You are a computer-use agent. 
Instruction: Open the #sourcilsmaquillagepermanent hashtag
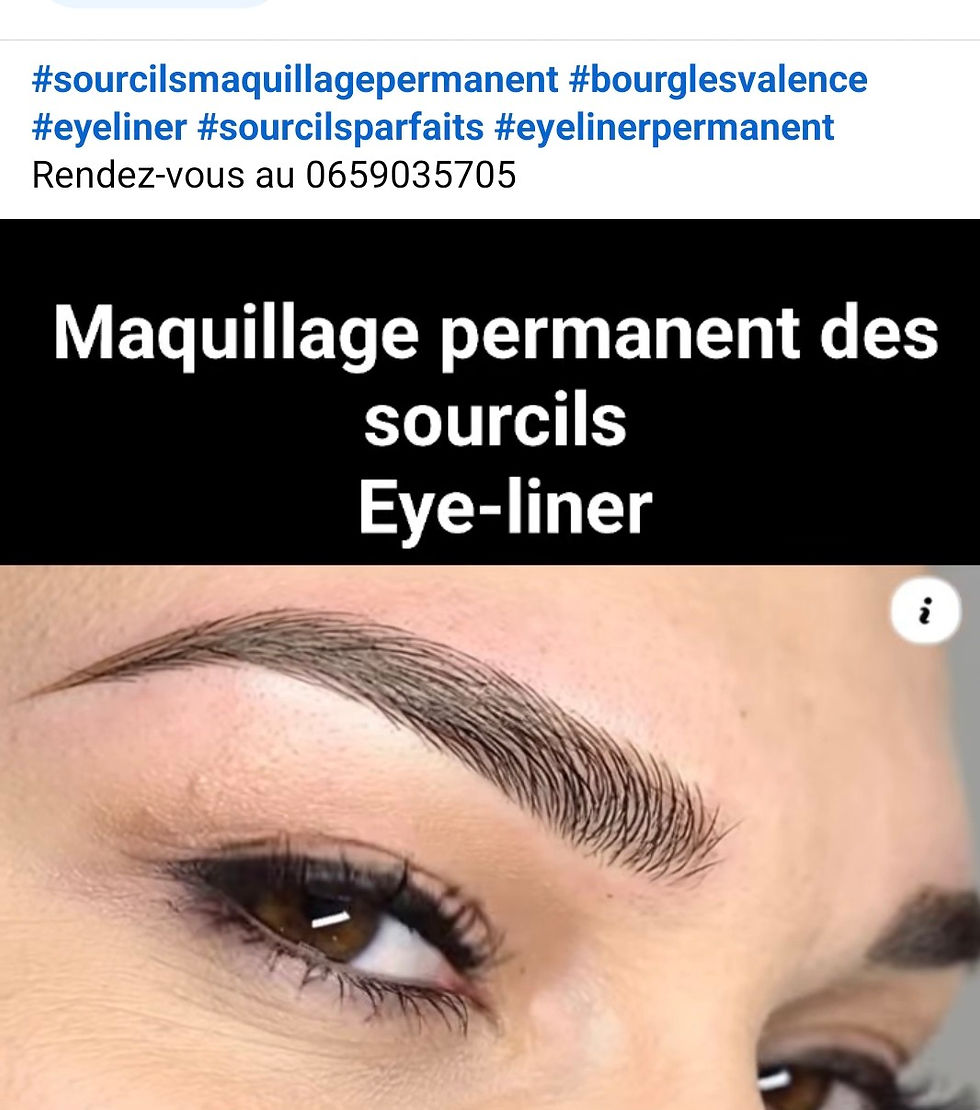coord(295,80)
